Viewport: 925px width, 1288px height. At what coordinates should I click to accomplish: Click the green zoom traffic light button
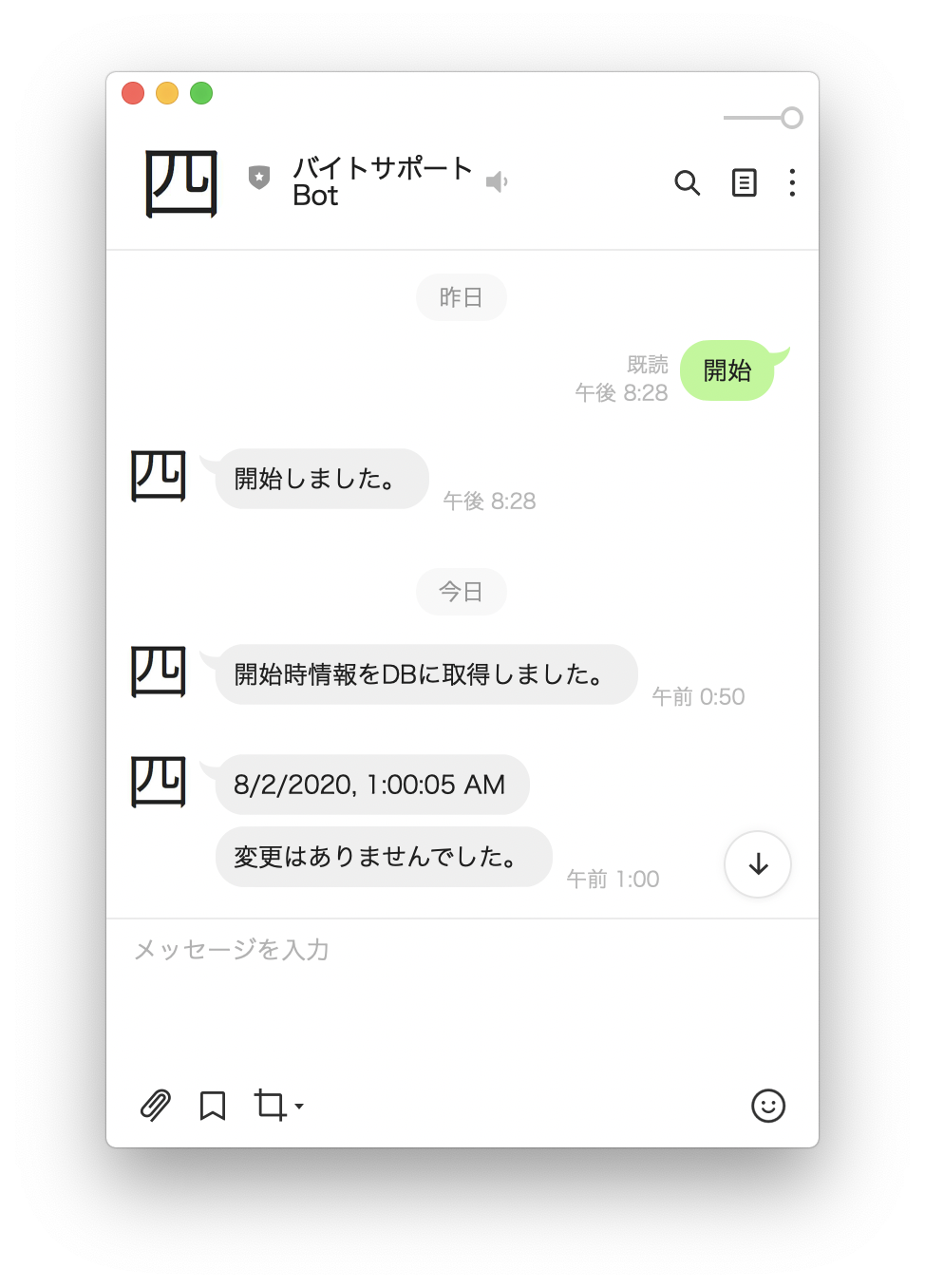click(201, 93)
